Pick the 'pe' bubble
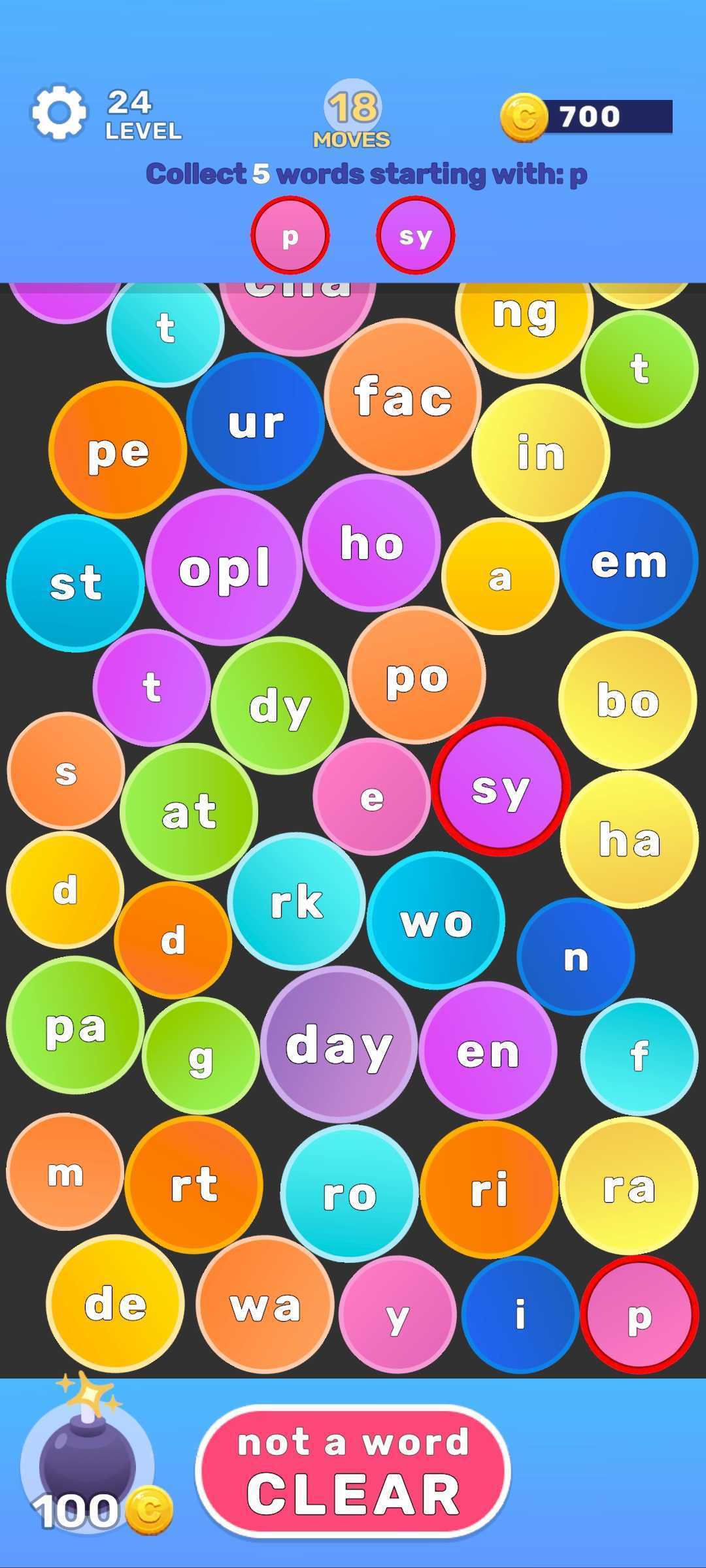The width and height of the screenshot is (706, 1568). 118,449
